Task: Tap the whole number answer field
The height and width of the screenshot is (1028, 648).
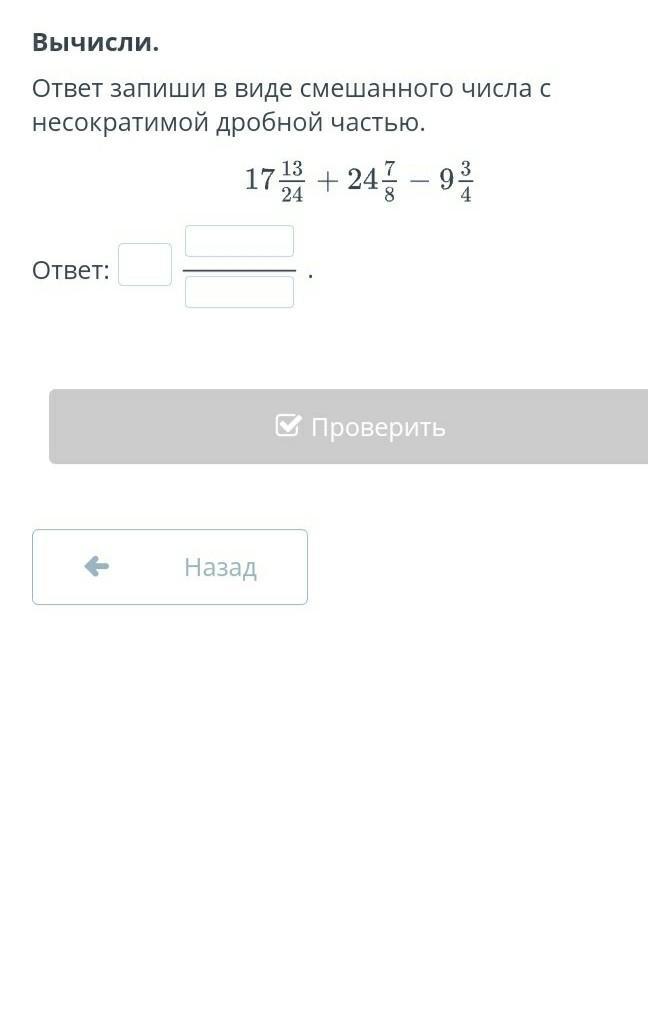Action: 145,265
